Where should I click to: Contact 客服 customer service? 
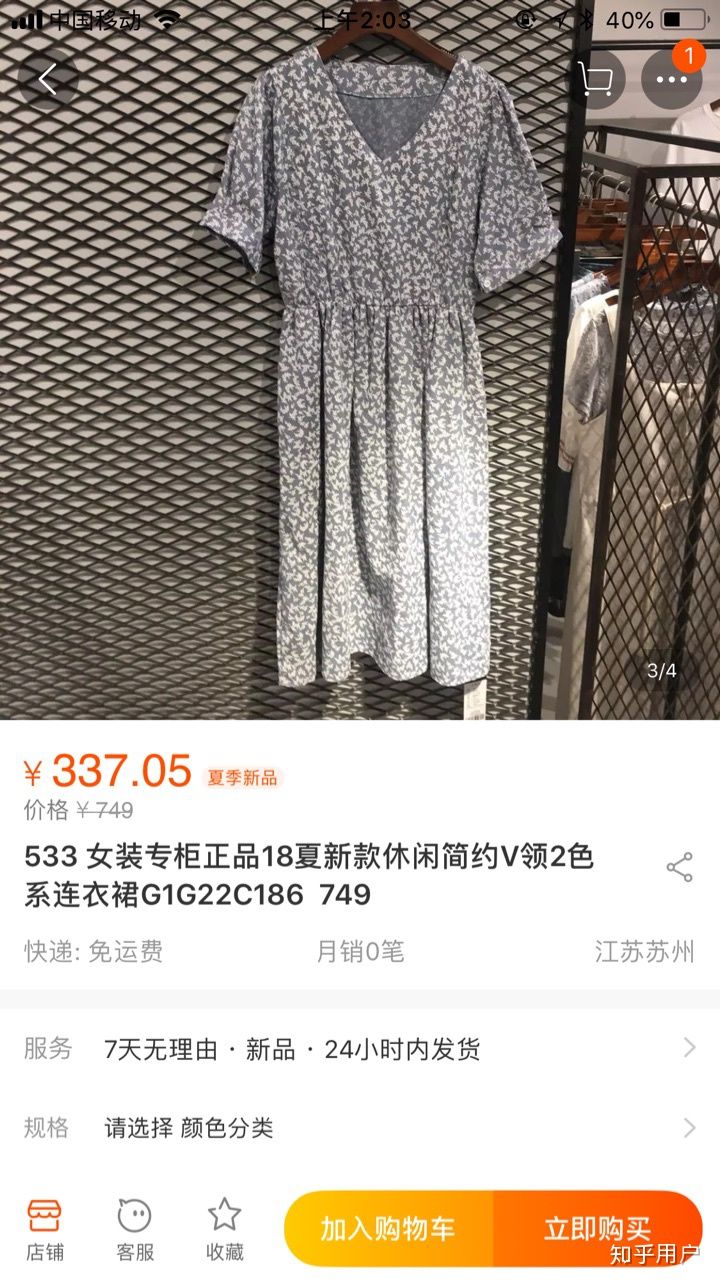point(135,1229)
